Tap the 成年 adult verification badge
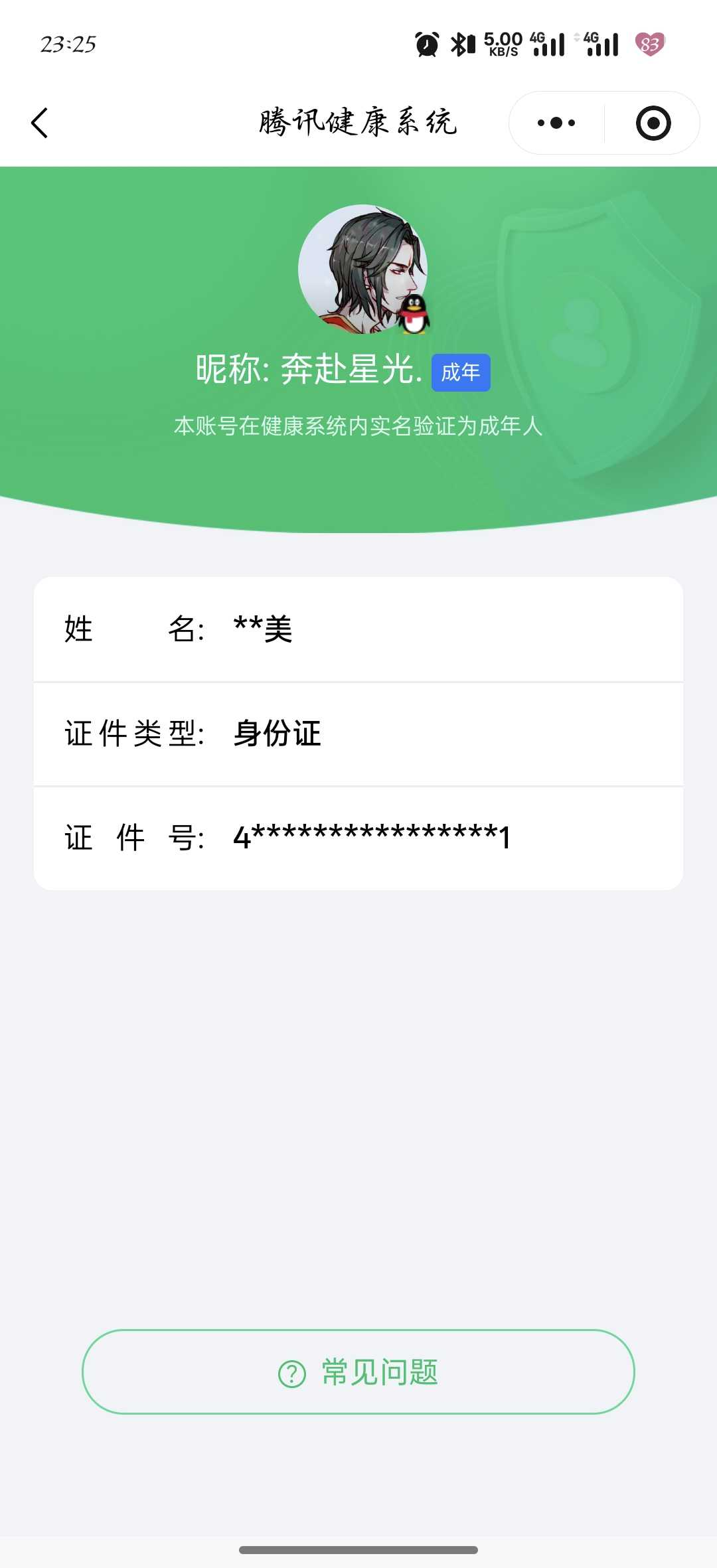Image resolution: width=717 pixels, height=1568 pixels. [461, 373]
